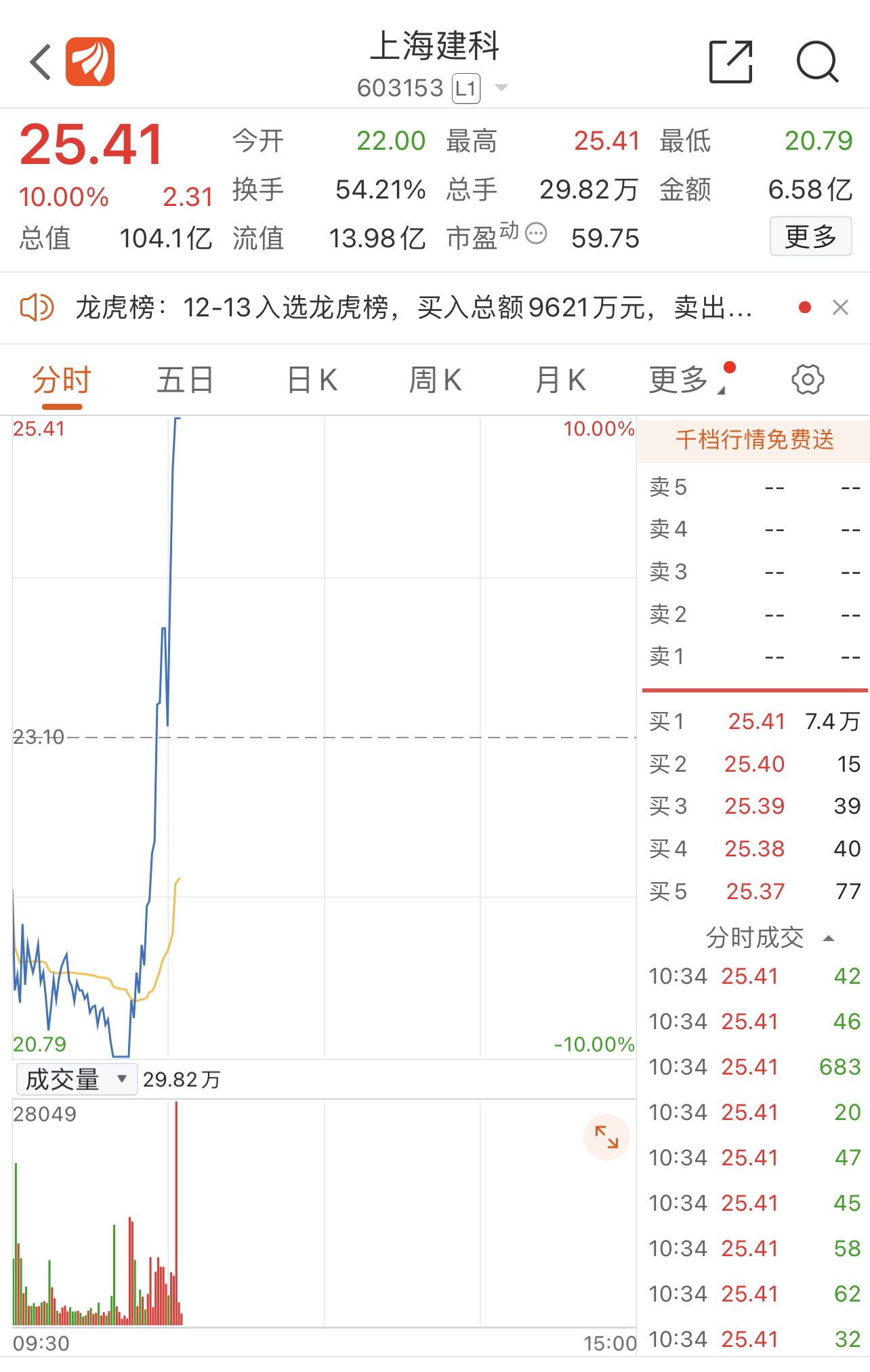Dismiss the 龙虎榜 announcement banner
This screenshot has width=870, height=1372.
pos(840,308)
